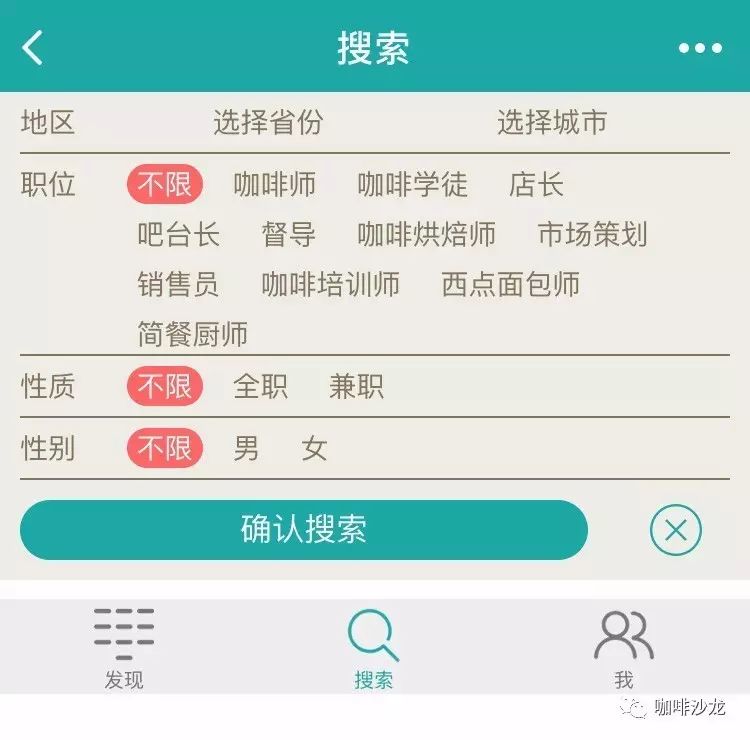The height and width of the screenshot is (740, 750).
Task: Select the 督导 position option
Action: pos(289,235)
